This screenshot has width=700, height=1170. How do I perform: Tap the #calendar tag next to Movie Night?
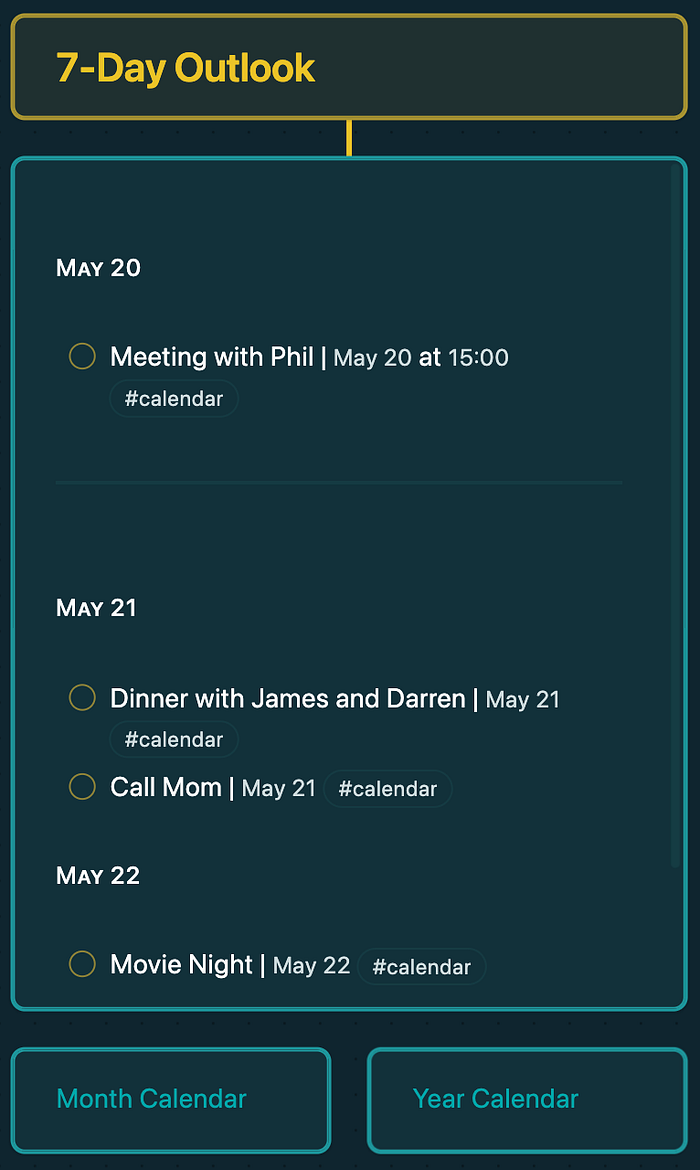click(421, 967)
